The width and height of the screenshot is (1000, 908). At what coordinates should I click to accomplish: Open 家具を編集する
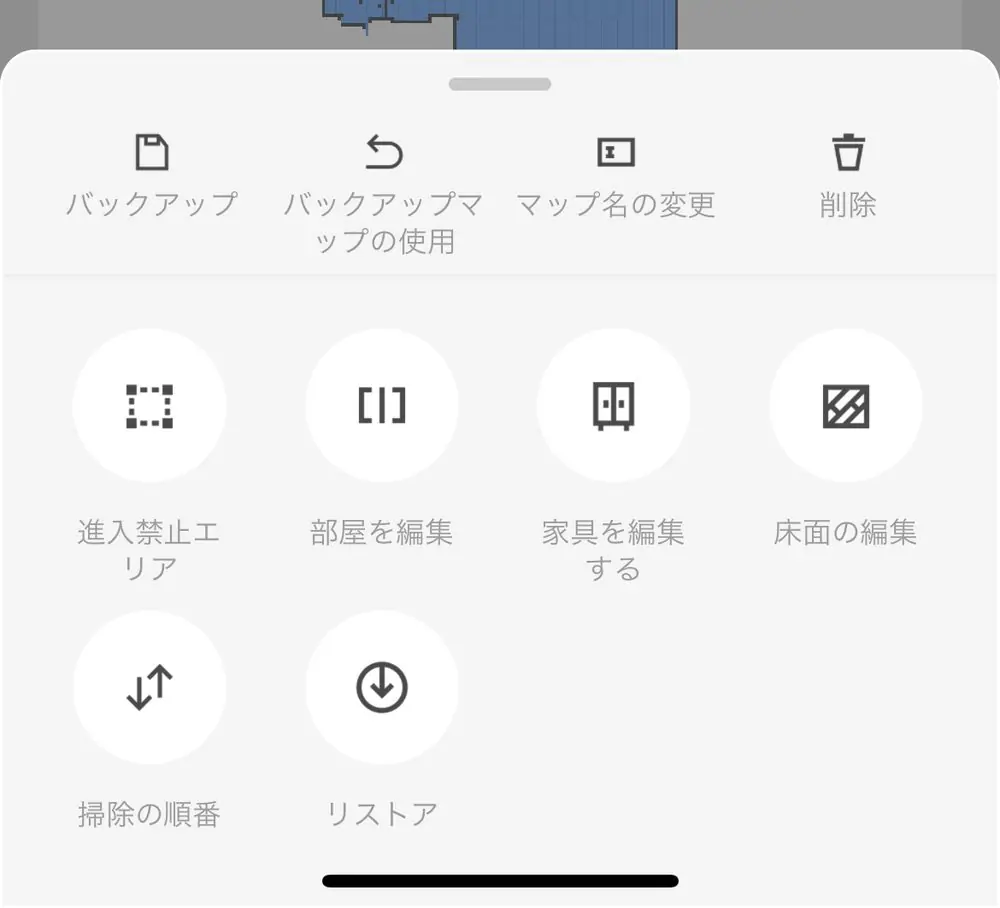(614, 406)
